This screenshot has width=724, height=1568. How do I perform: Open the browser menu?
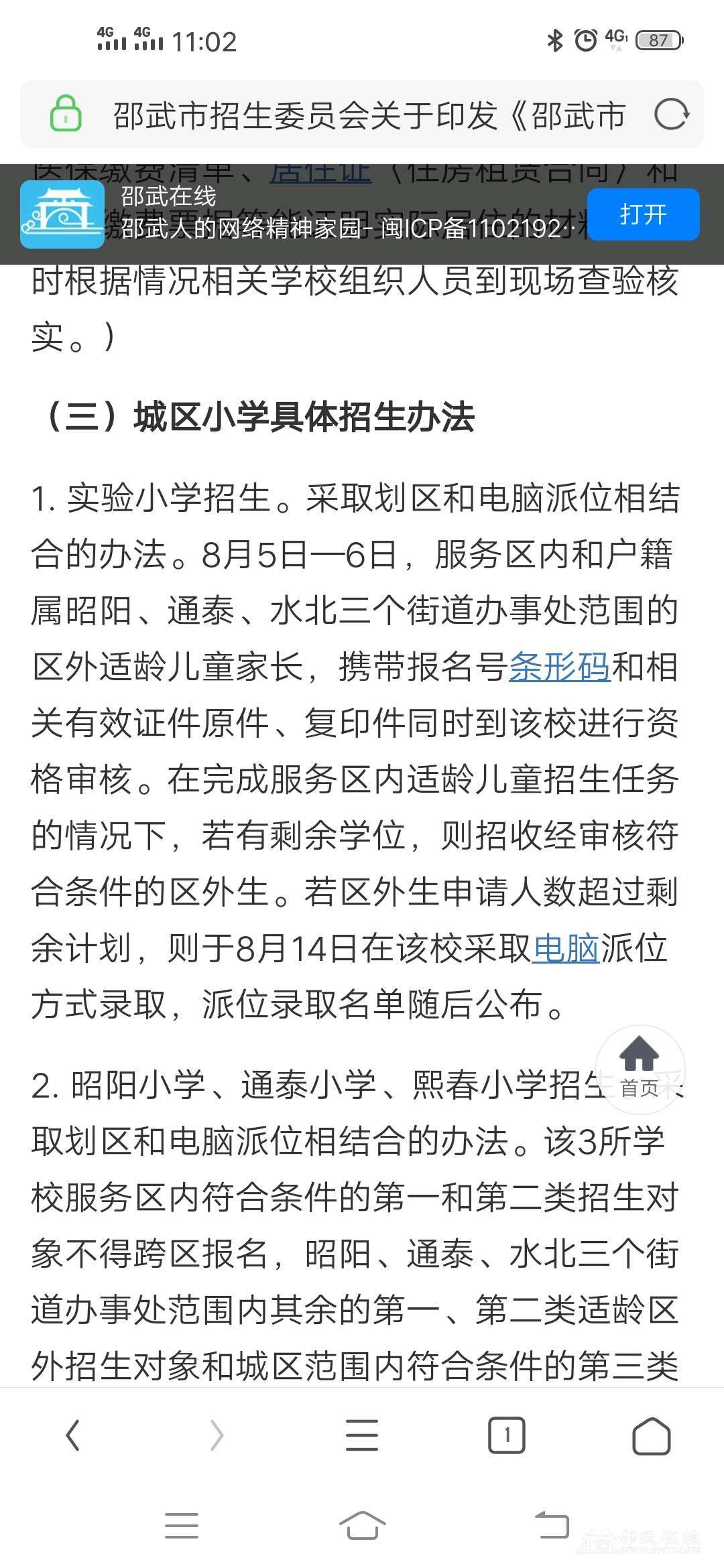(x=362, y=1436)
